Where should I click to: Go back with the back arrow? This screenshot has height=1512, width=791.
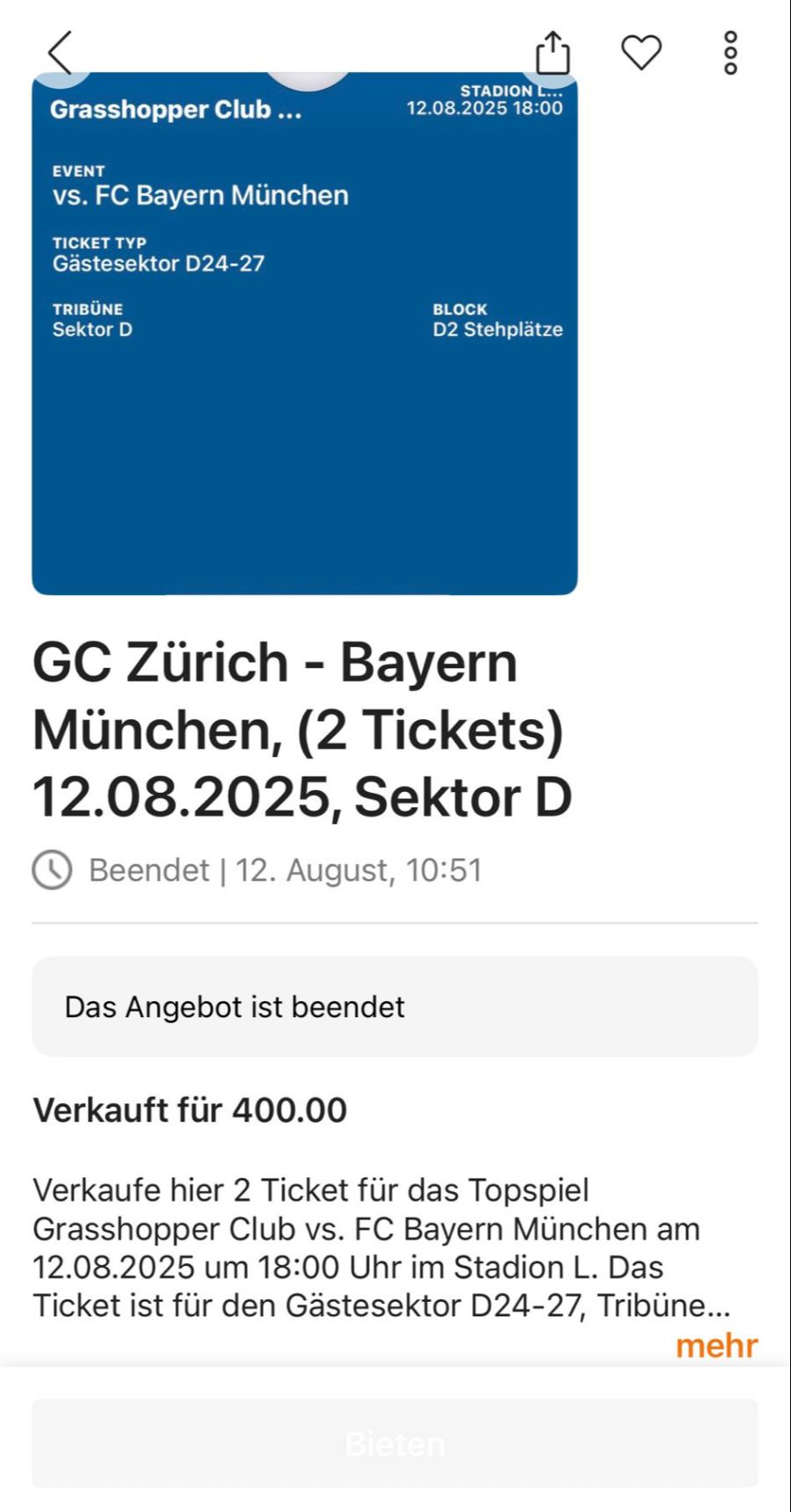[x=60, y=53]
